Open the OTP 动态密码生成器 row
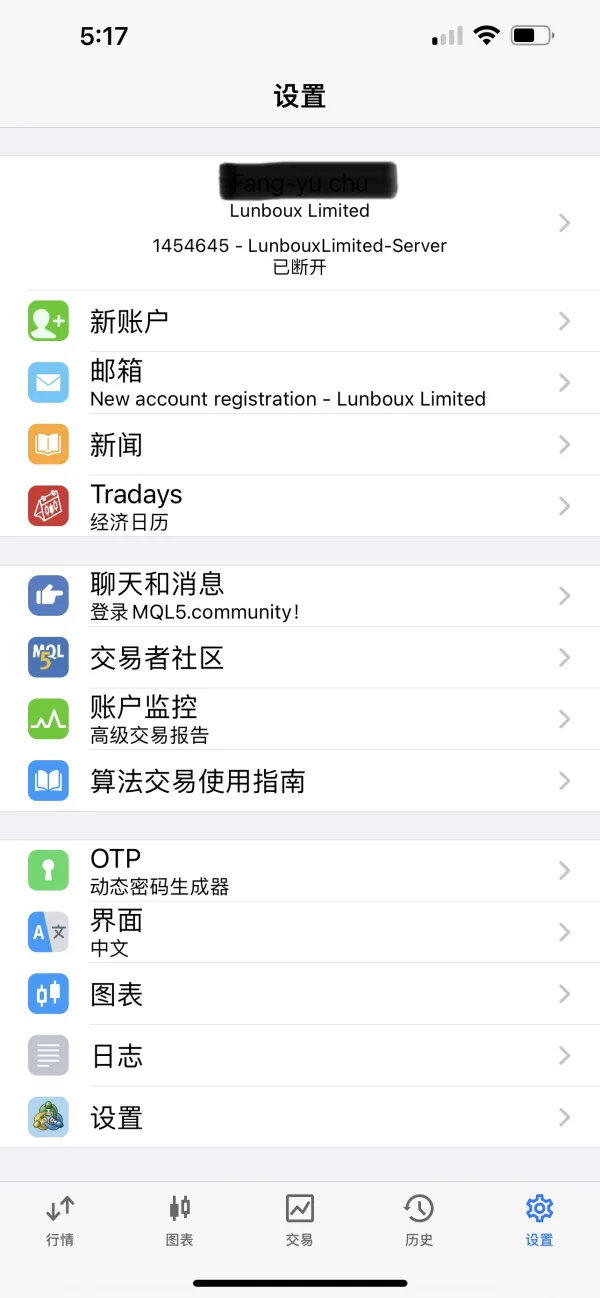Image resolution: width=600 pixels, height=1298 pixels. point(300,871)
